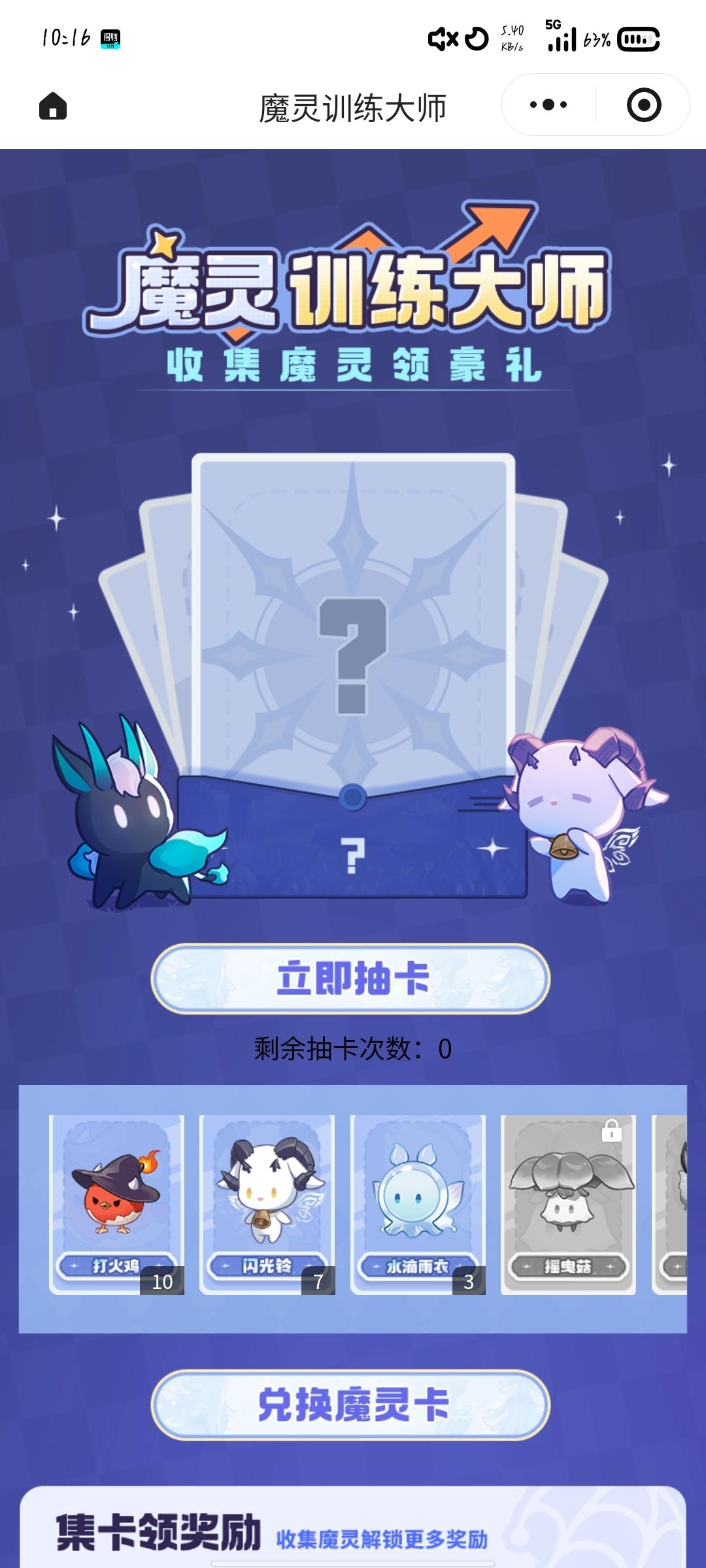Open the 水滴雨衣 spirit card
This screenshot has height=1568, width=706.
418,1203
